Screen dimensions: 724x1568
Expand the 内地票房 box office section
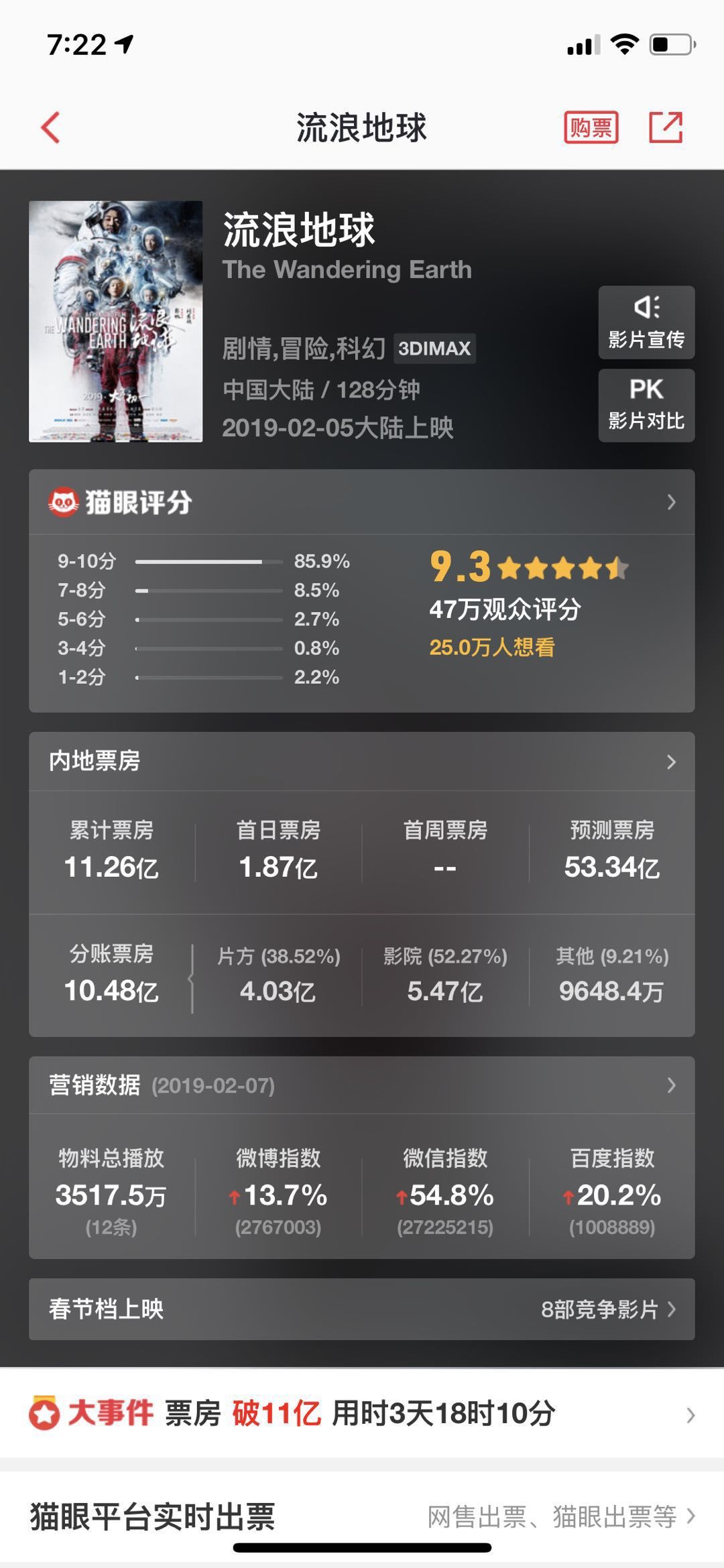point(362,762)
